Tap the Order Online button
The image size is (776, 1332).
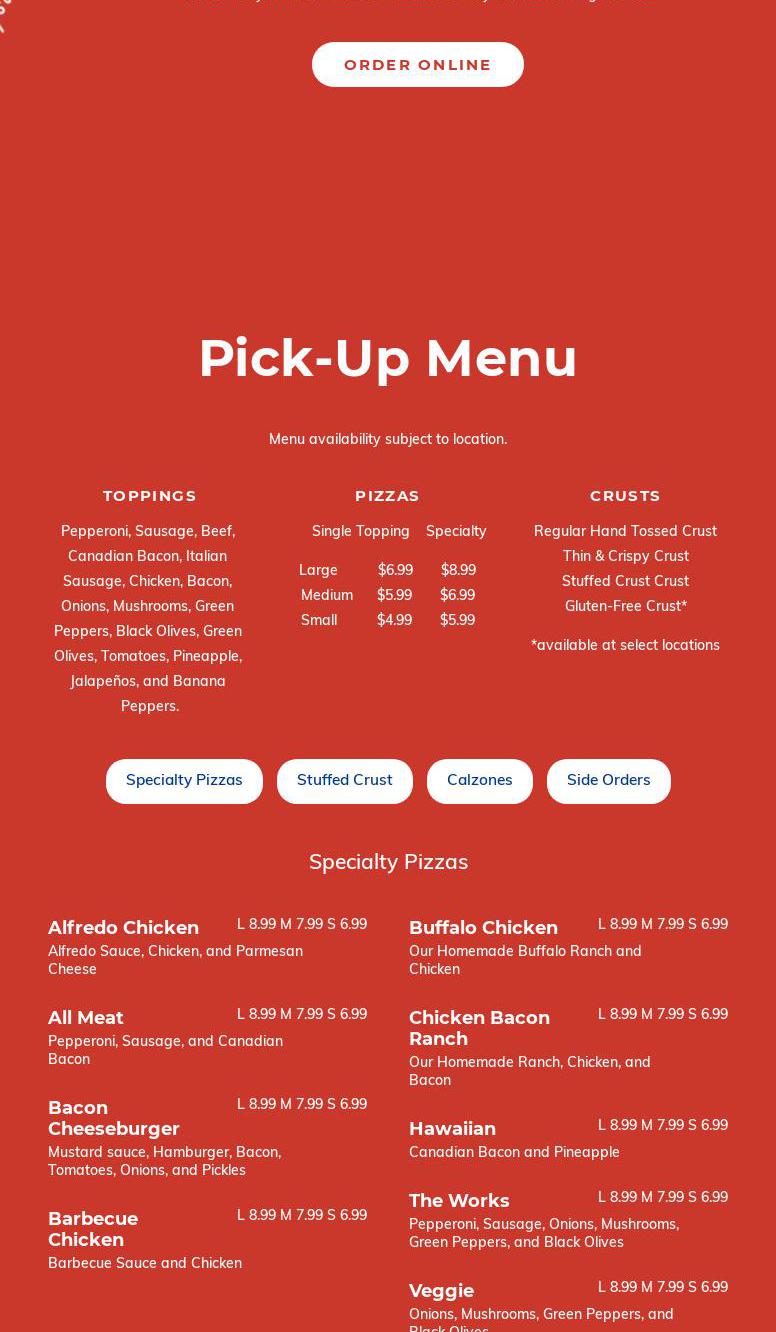click(x=417, y=65)
